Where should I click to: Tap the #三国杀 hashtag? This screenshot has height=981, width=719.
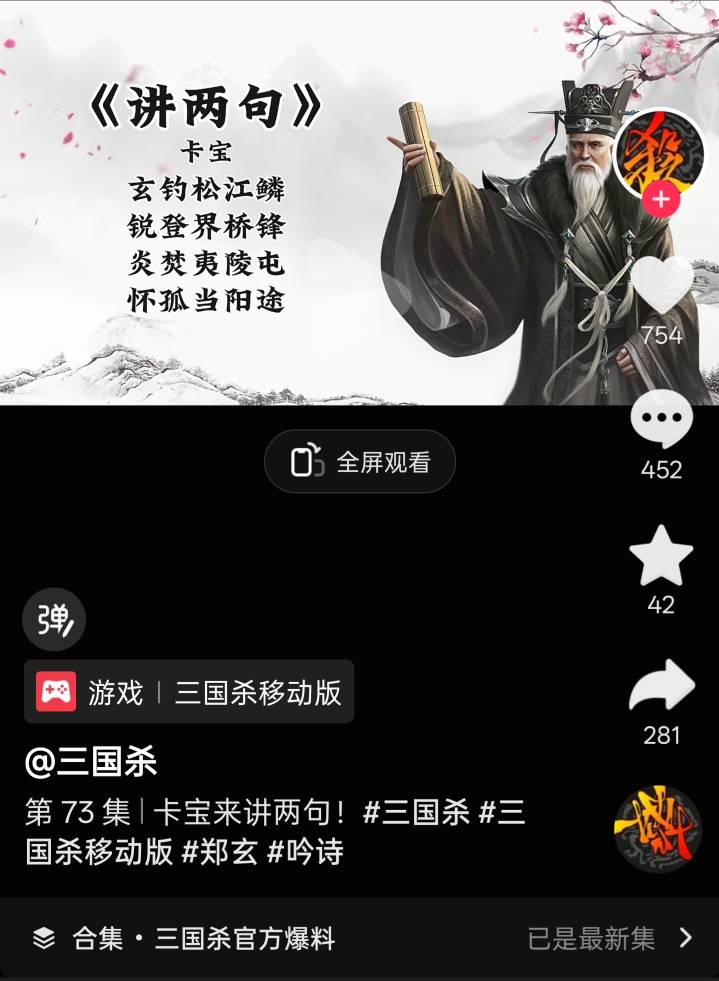(x=415, y=812)
